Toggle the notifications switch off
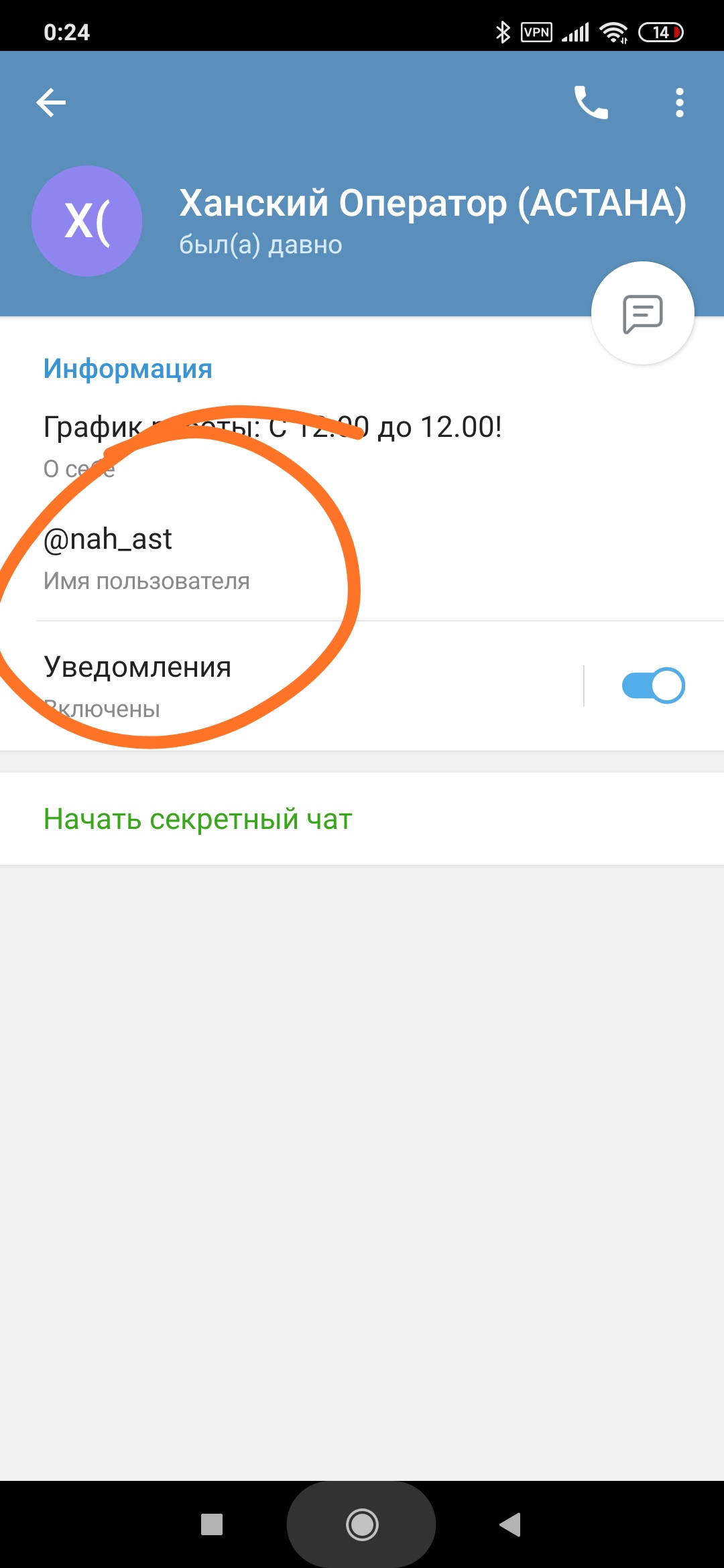Viewport: 724px width, 1568px height. click(x=653, y=685)
